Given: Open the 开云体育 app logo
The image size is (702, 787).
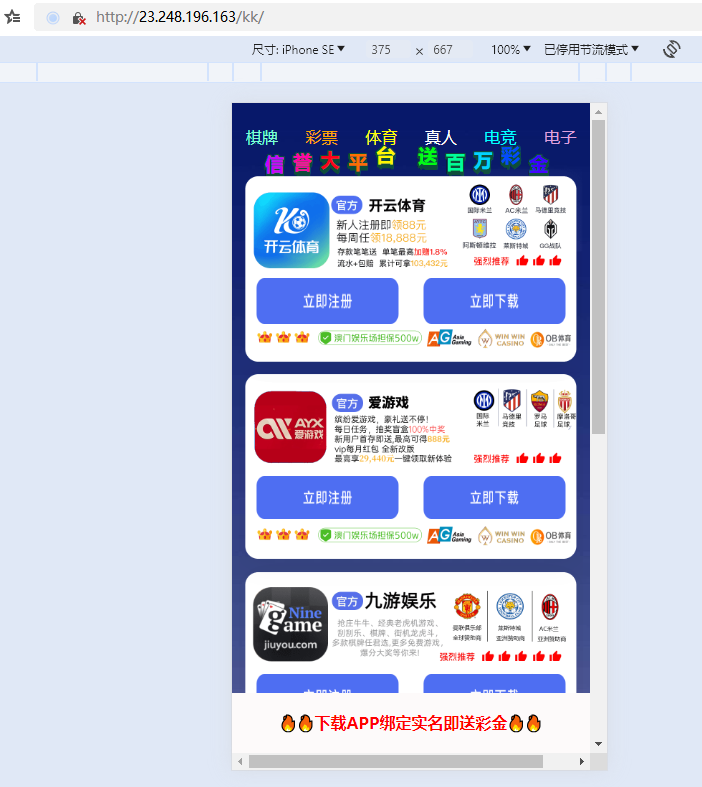Looking at the screenshot, I should (x=290, y=230).
